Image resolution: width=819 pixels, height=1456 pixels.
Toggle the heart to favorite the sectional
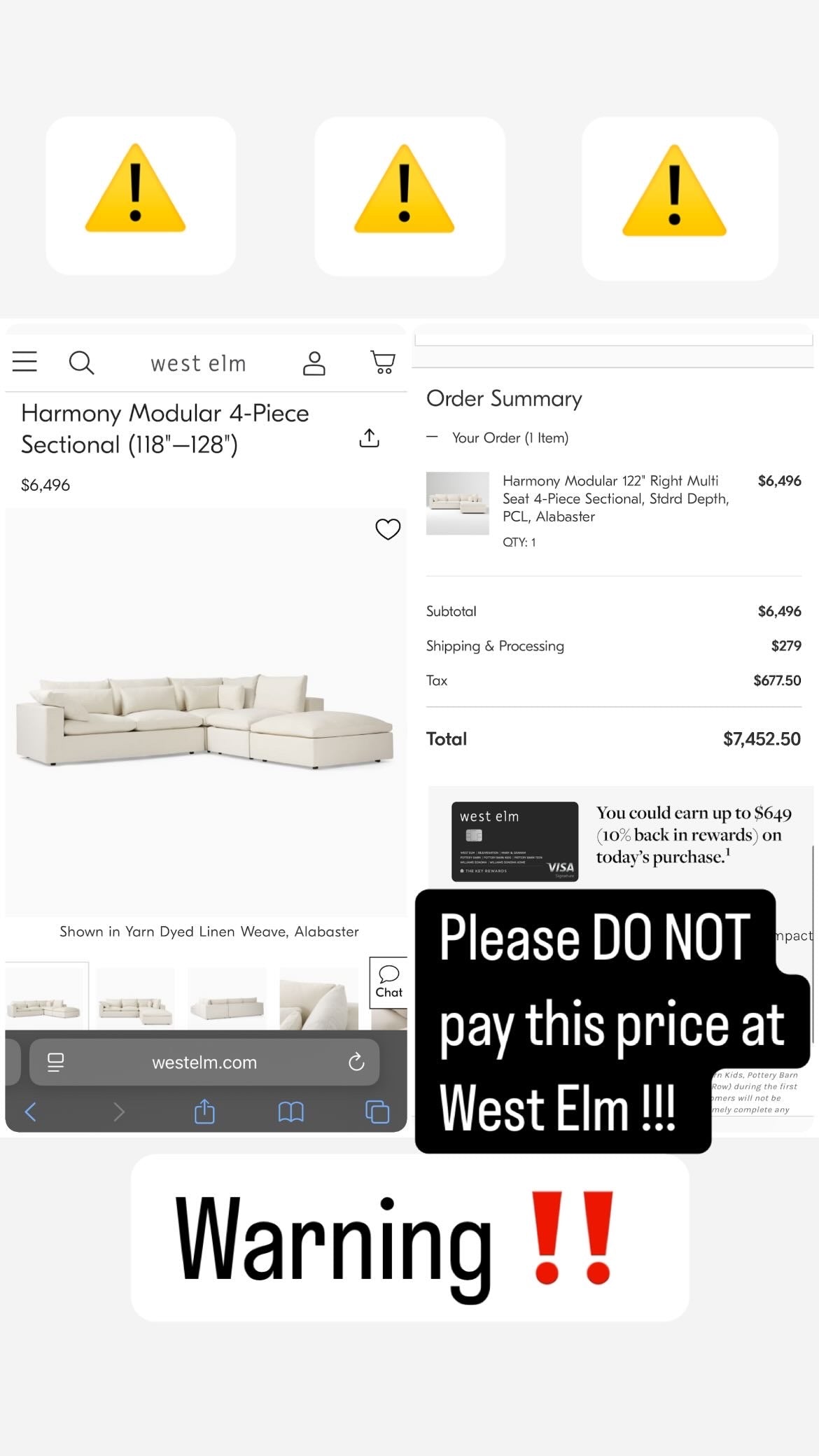tap(387, 530)
